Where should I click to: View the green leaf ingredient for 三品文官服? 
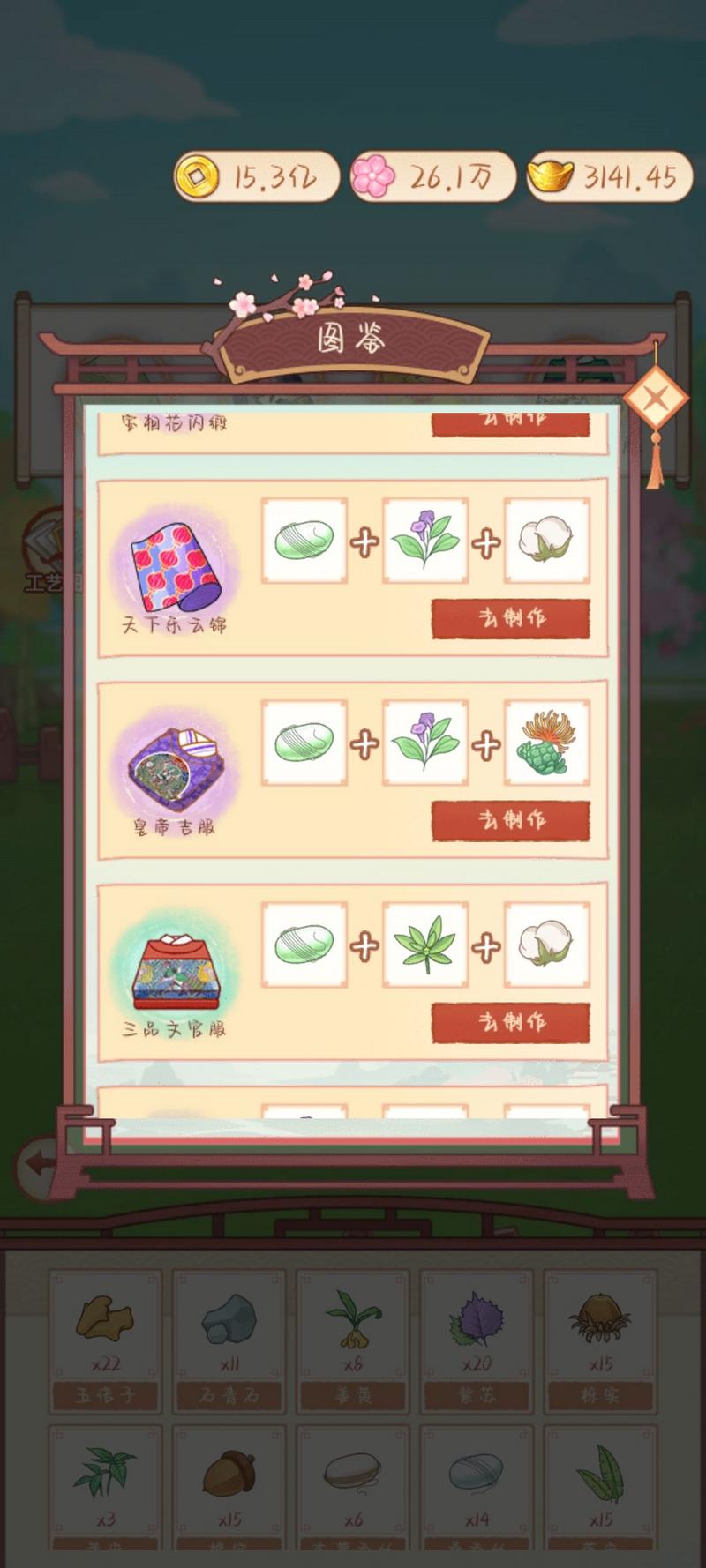(x=424, y=945)
